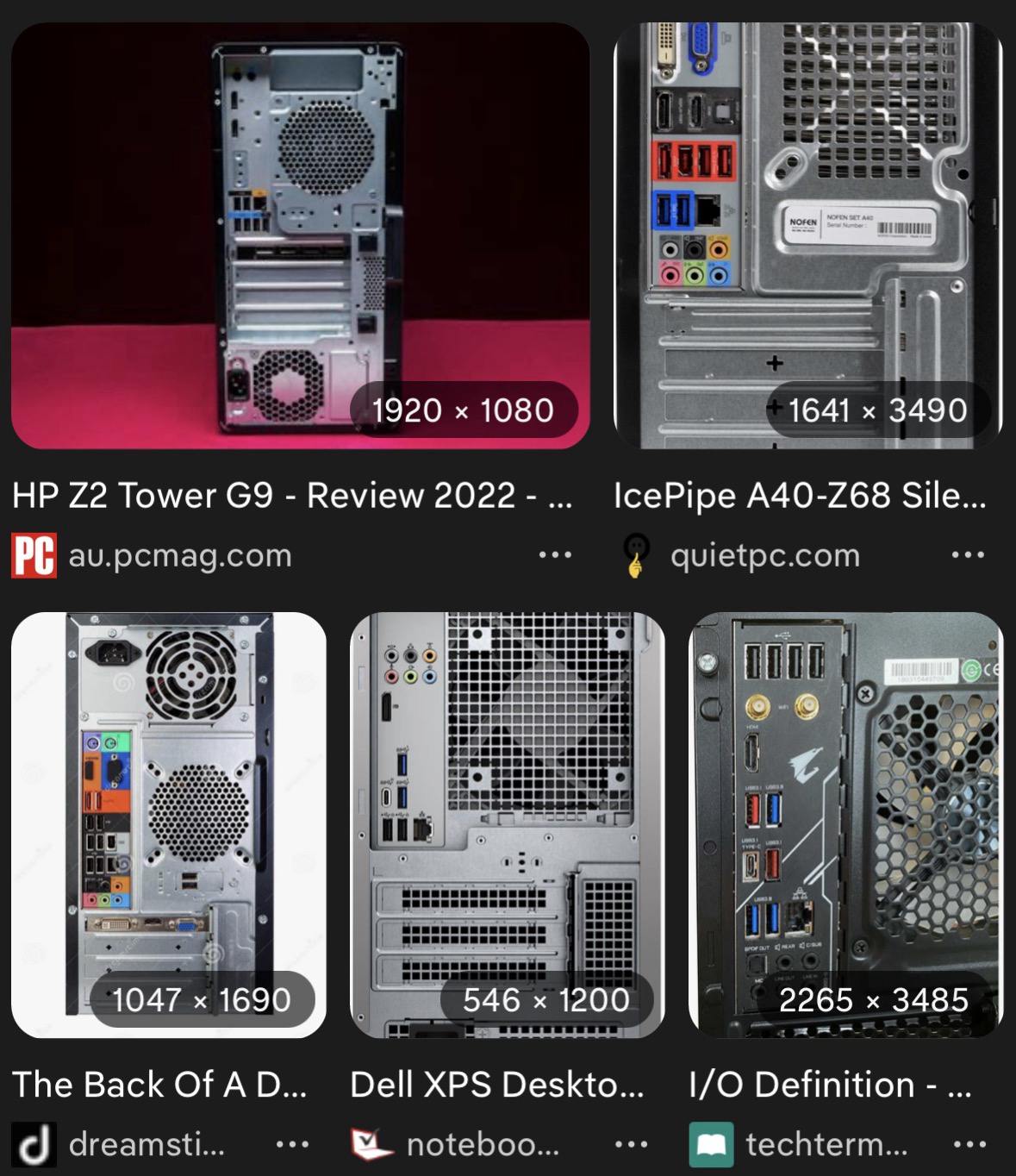
Task: Open the I/O Definition image result
Action: pyautogui.click(x=846, y=824)
